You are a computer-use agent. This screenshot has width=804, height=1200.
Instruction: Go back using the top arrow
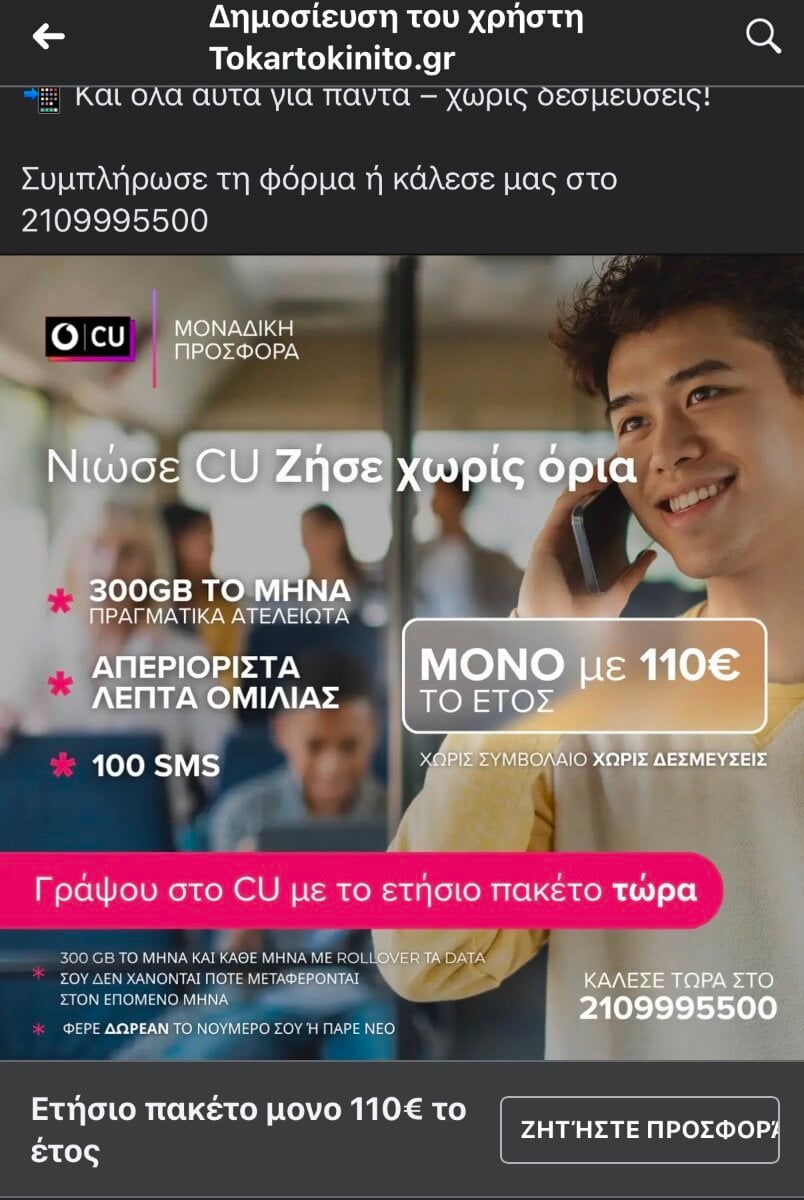pos(48,37)
